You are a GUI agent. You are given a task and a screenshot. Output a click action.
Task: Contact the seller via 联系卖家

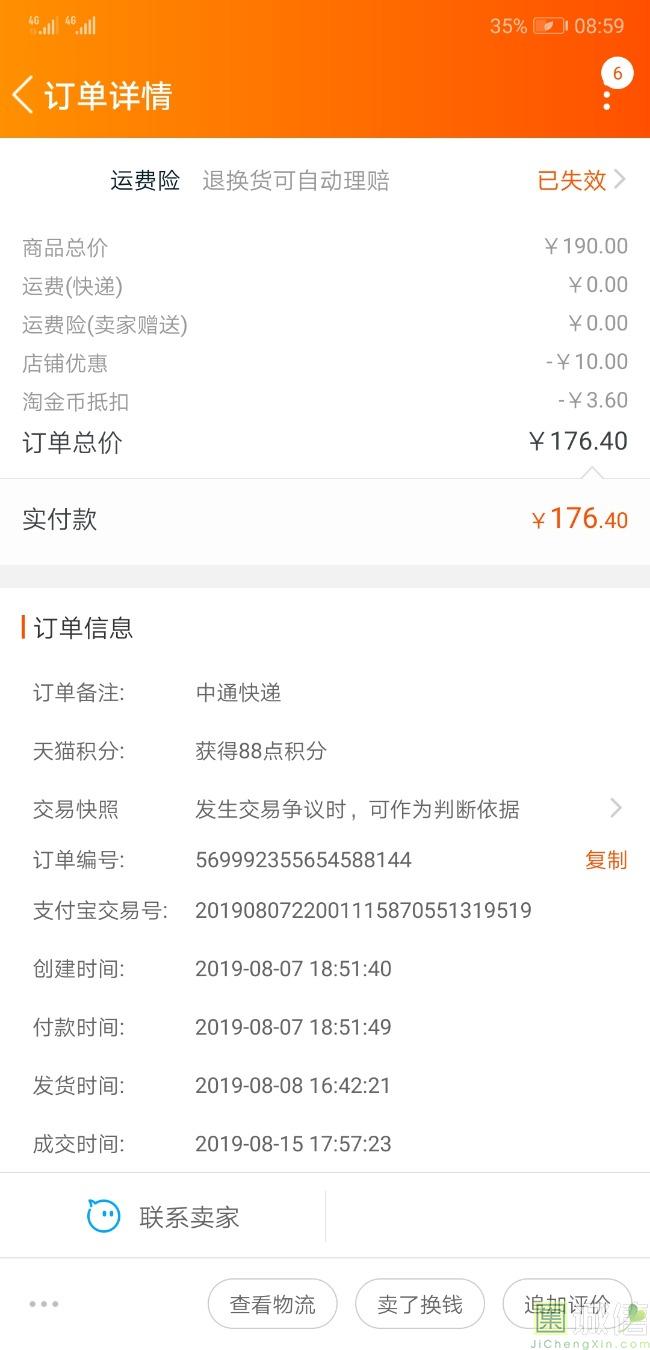click(163, 1217)
